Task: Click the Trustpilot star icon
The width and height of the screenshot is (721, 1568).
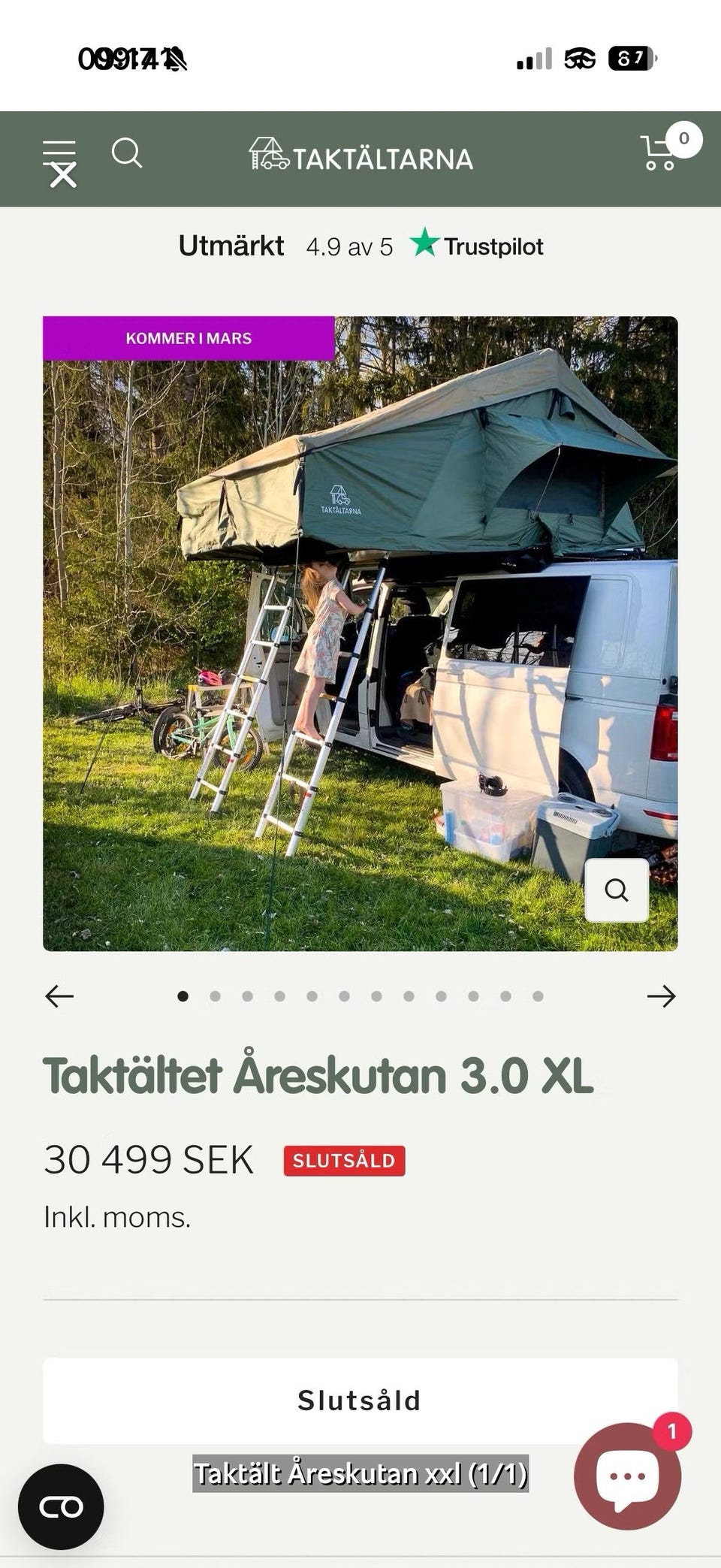Action: click(x=425, y=245)
